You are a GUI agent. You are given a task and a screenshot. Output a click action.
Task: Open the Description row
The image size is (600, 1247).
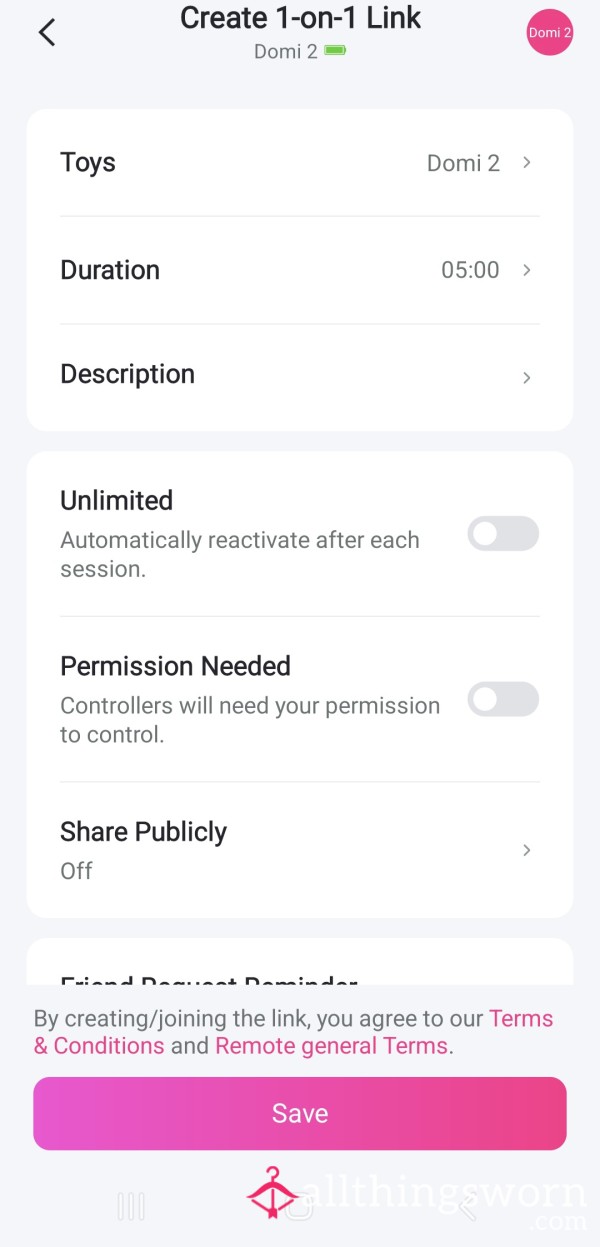pyautogui.click(x=300, y=376)
